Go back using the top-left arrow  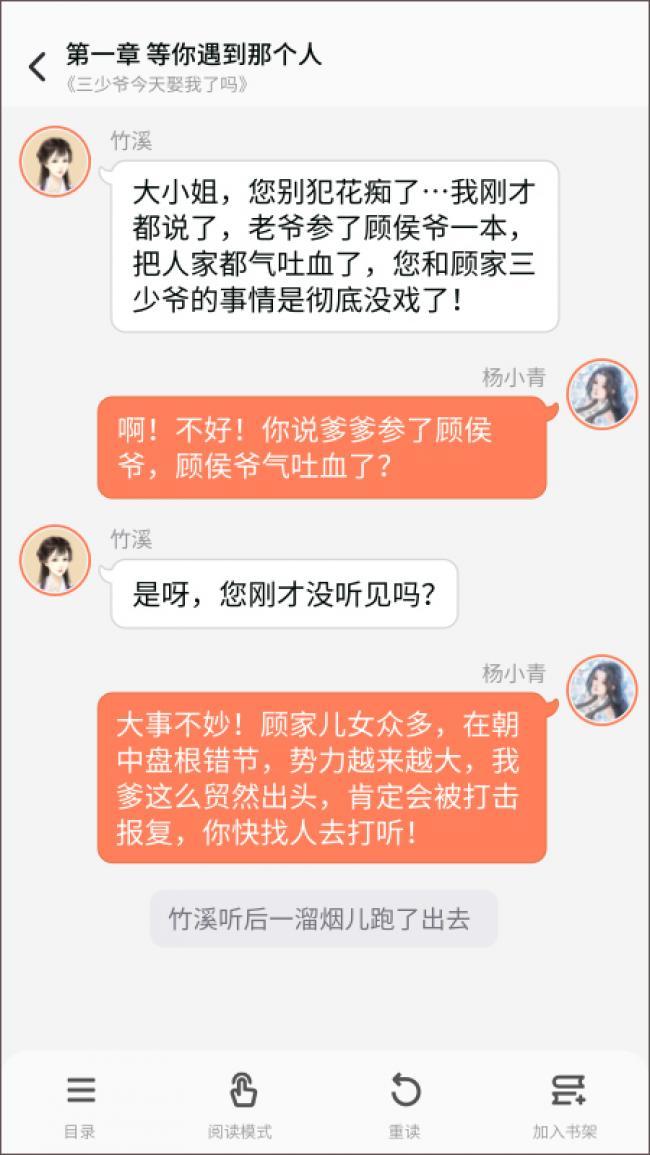[38, 67]
